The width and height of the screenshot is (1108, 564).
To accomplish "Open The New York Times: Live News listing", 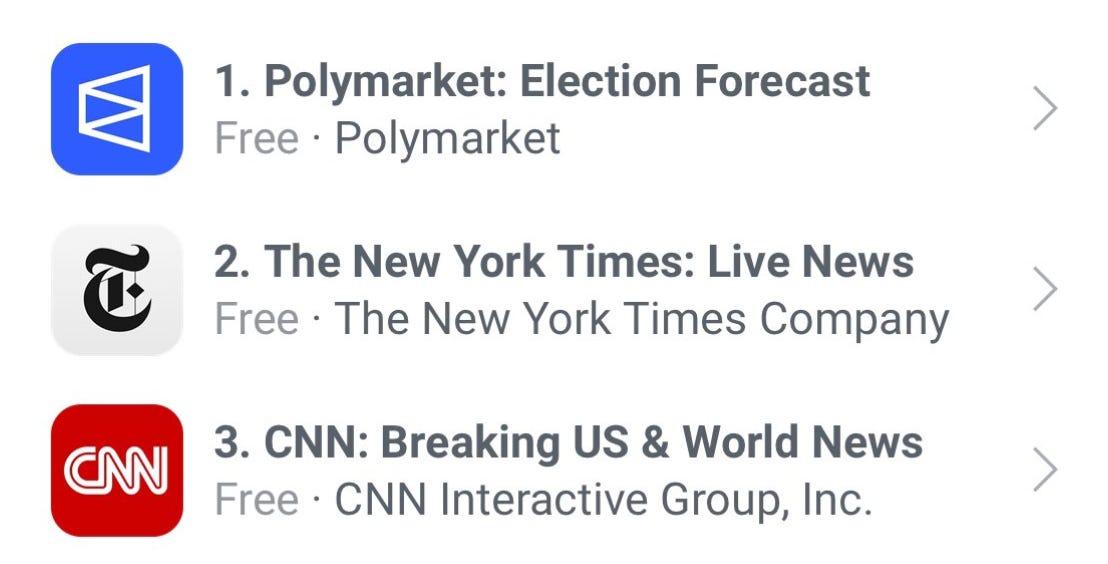I will tap(563, 263).
